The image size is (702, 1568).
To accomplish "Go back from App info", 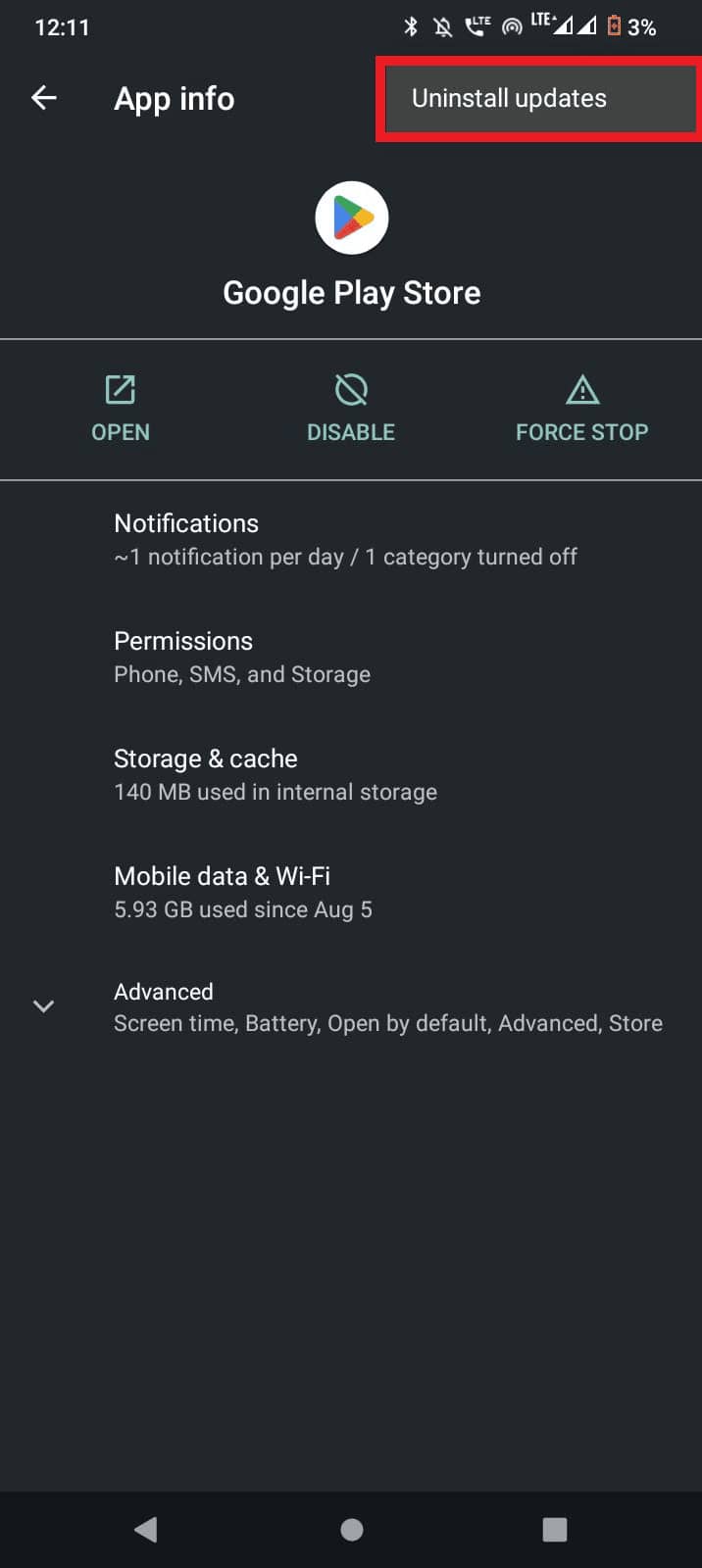I will click(44, 98).
